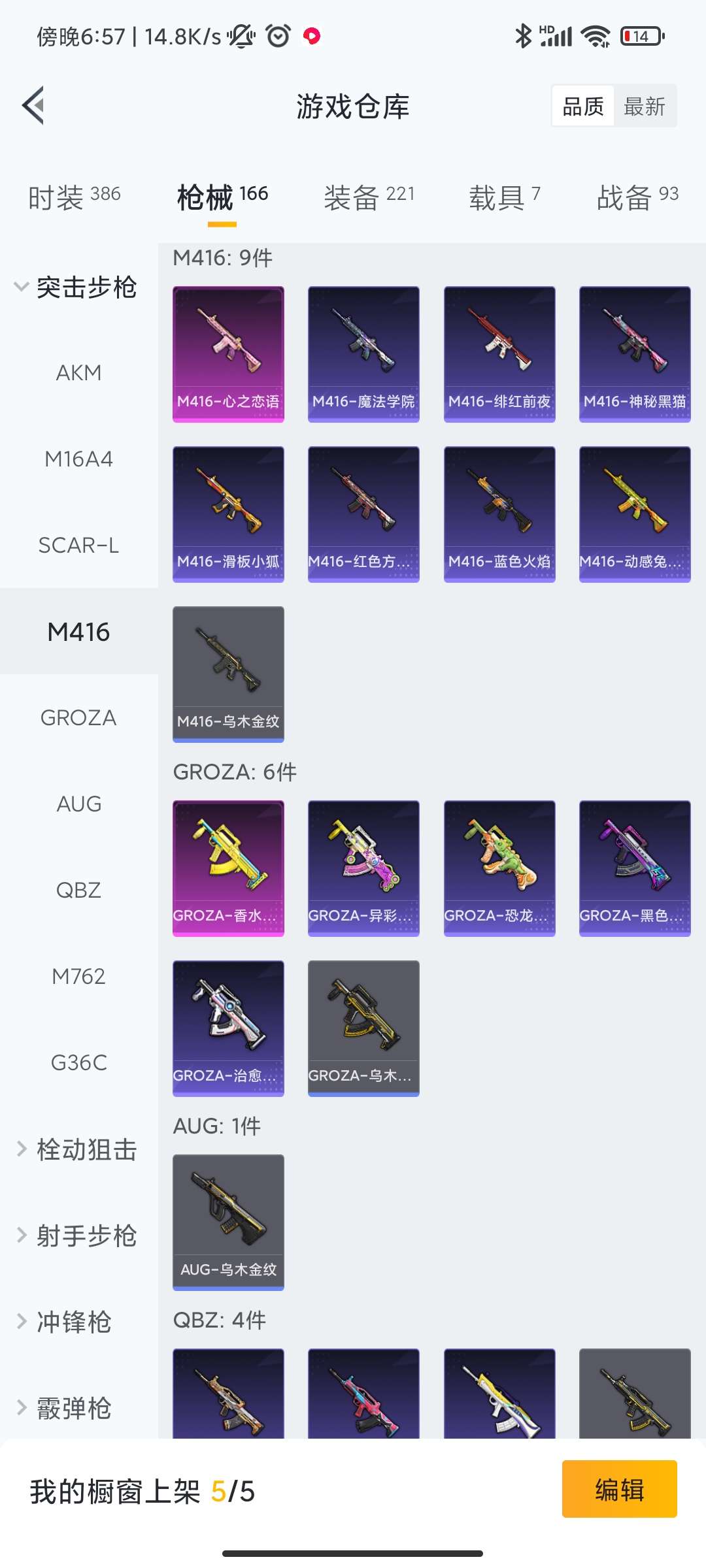View the AUG-乌木金纹 skin

coord(228,1222)
